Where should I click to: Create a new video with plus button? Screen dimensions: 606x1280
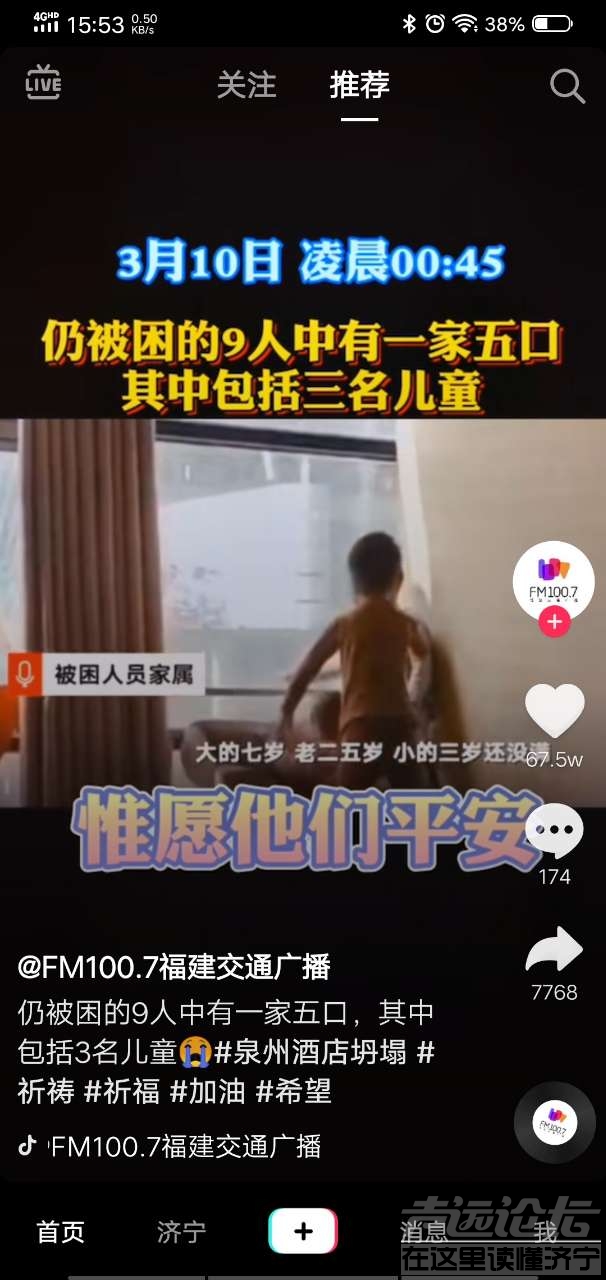[303, 1232]
